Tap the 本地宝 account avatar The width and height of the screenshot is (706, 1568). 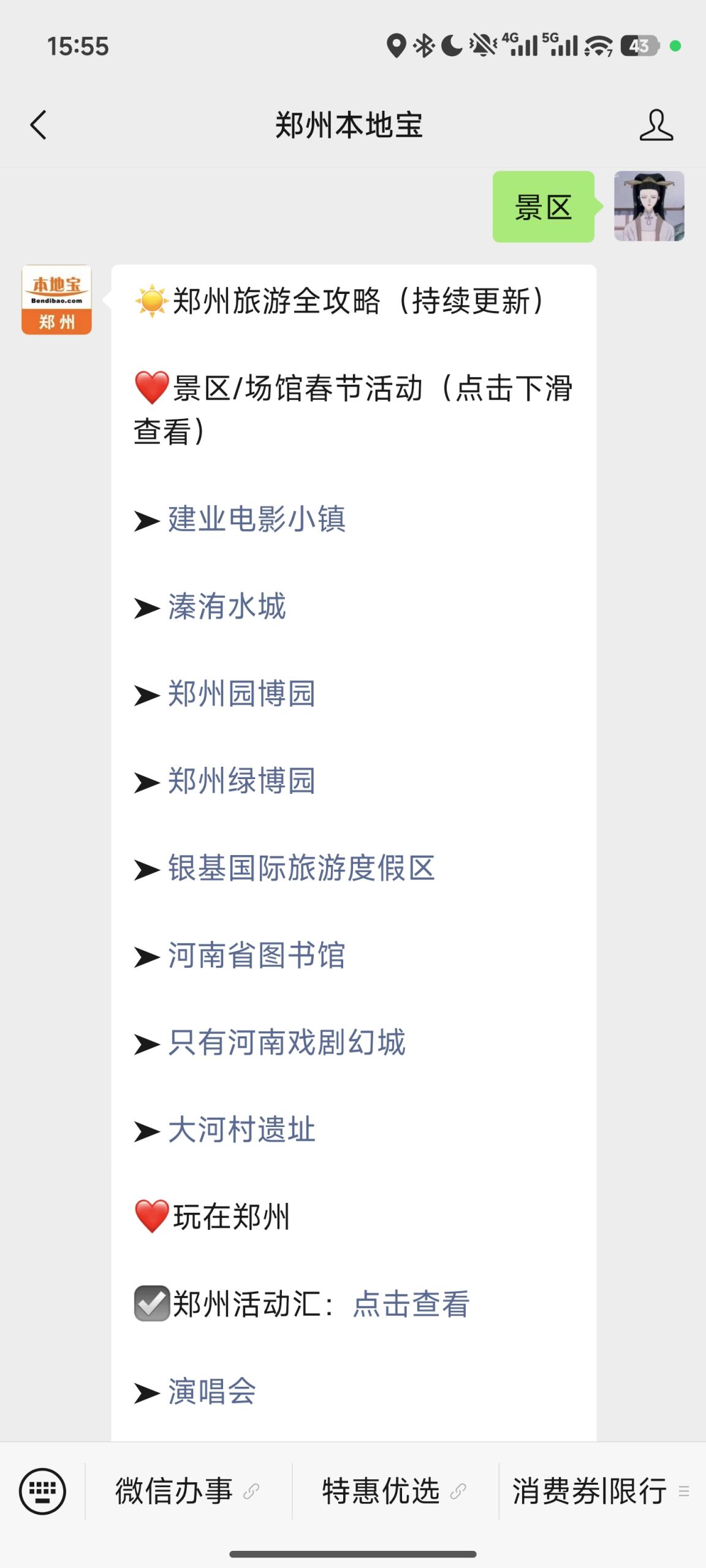[x=56, y=300]
